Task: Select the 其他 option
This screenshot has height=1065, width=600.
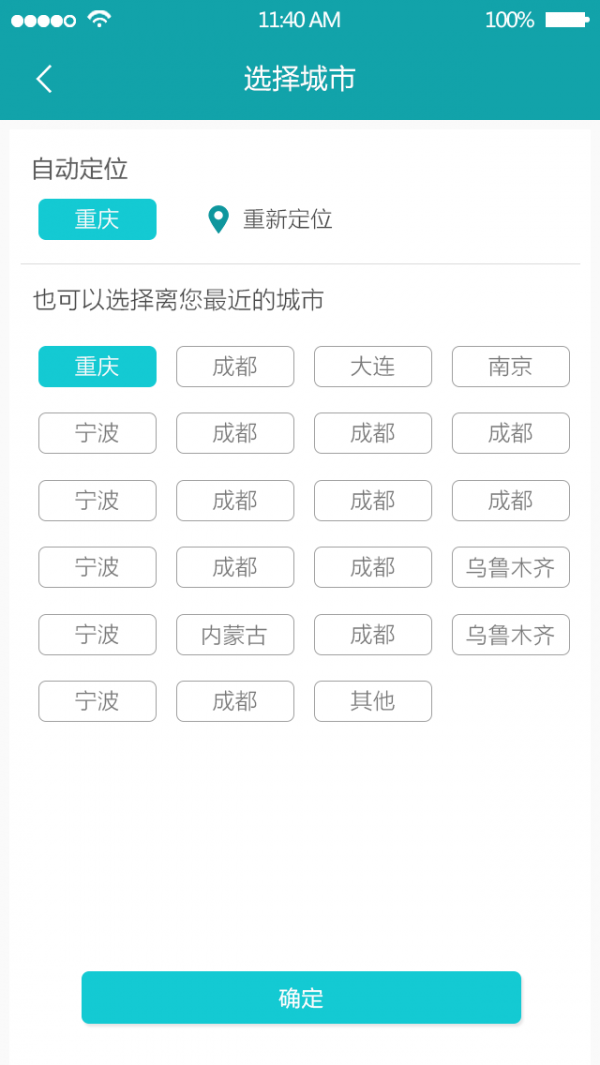Action: [372, 701]
